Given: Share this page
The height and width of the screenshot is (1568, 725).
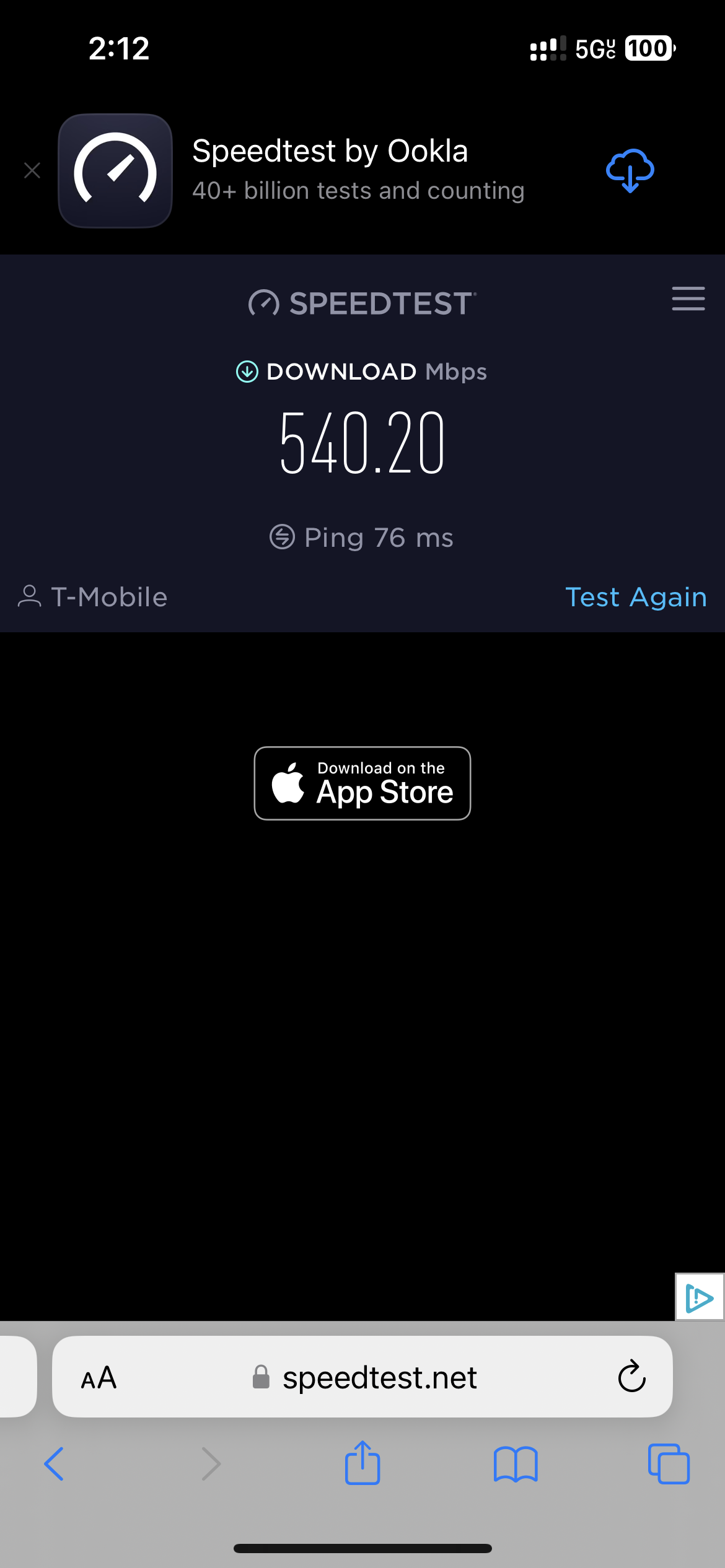Looking at the screenshot, I should click(362, 1463).
